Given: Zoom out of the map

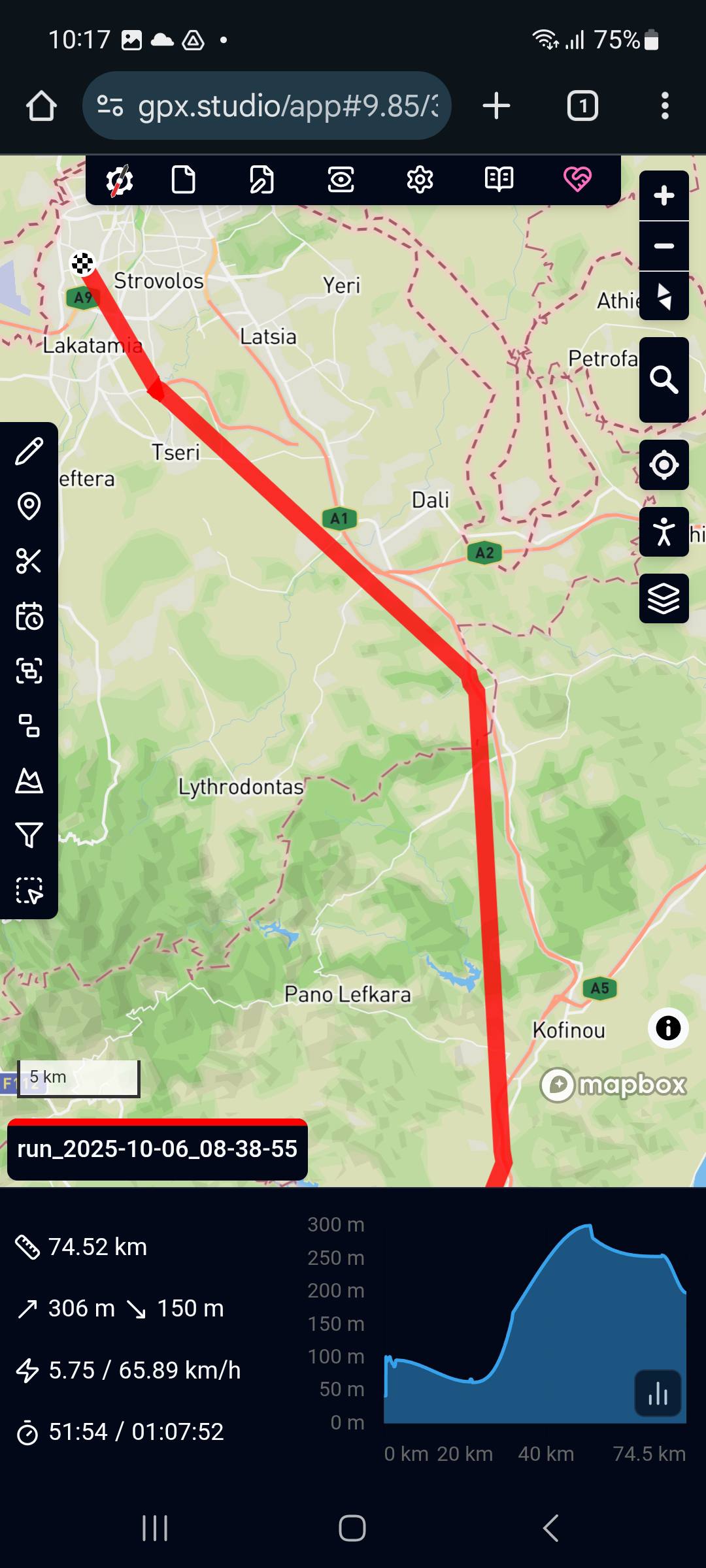Looking at the screenshot, I should pos(664,246).
